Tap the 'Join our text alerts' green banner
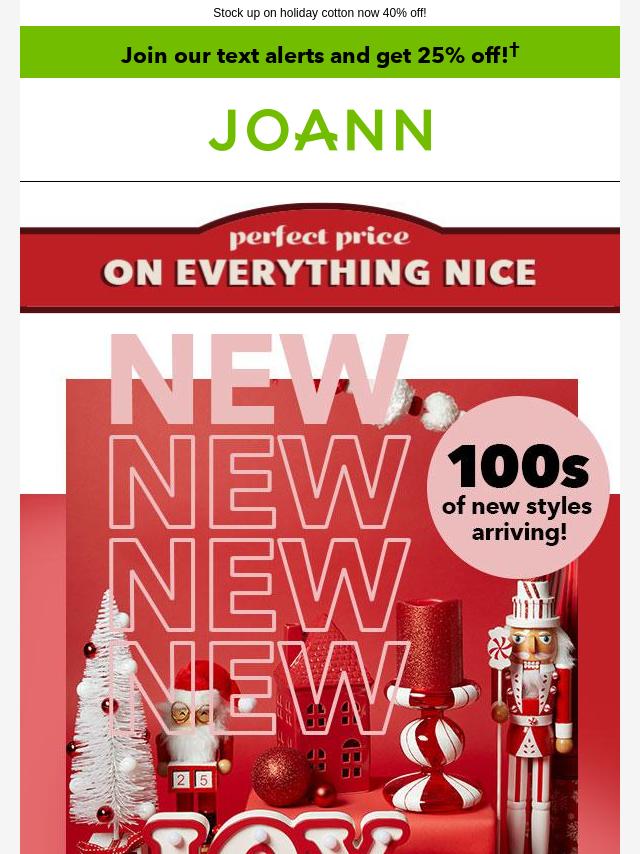 pos(319,53)
